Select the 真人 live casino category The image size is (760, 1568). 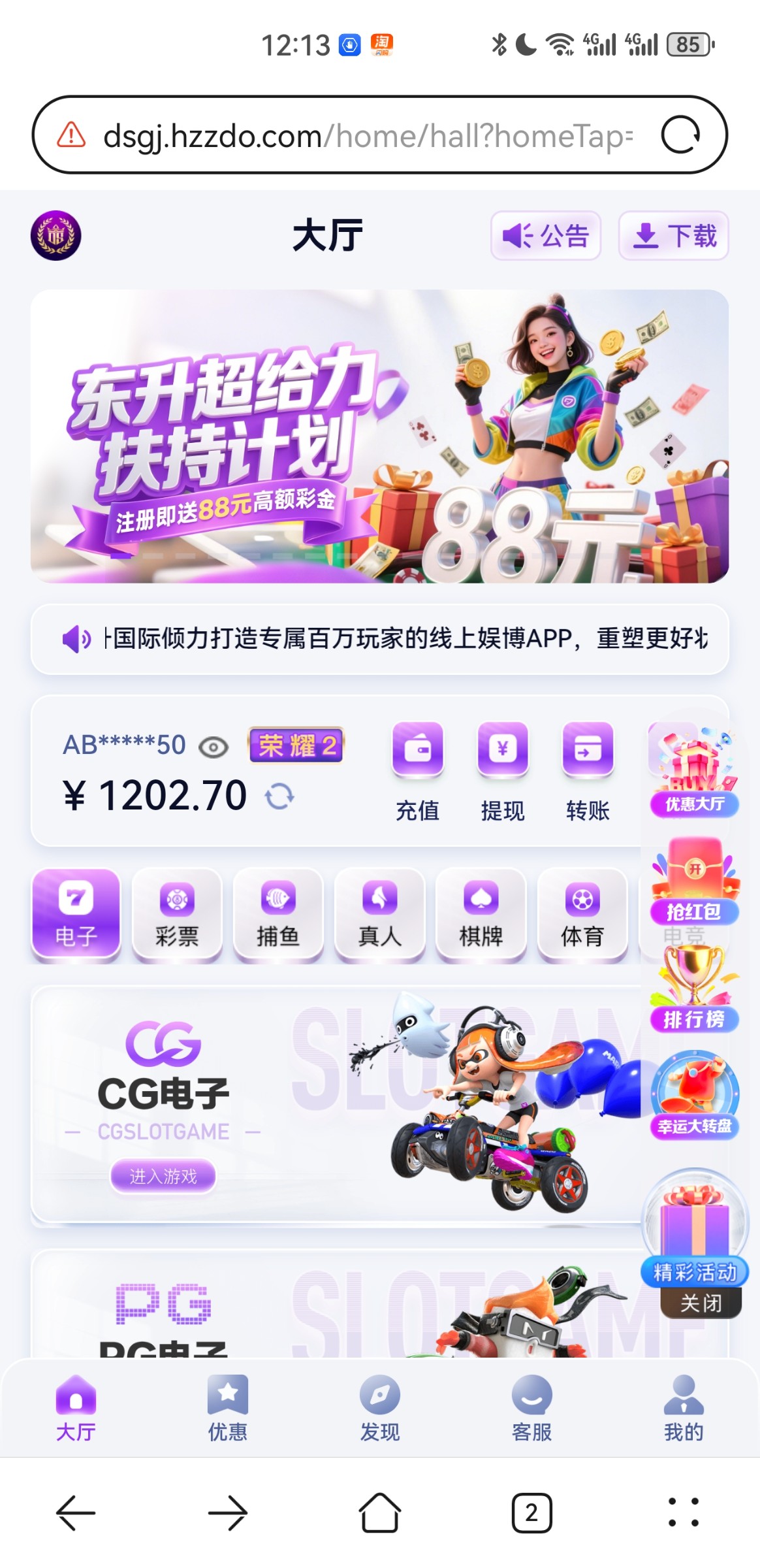[379, 915]
